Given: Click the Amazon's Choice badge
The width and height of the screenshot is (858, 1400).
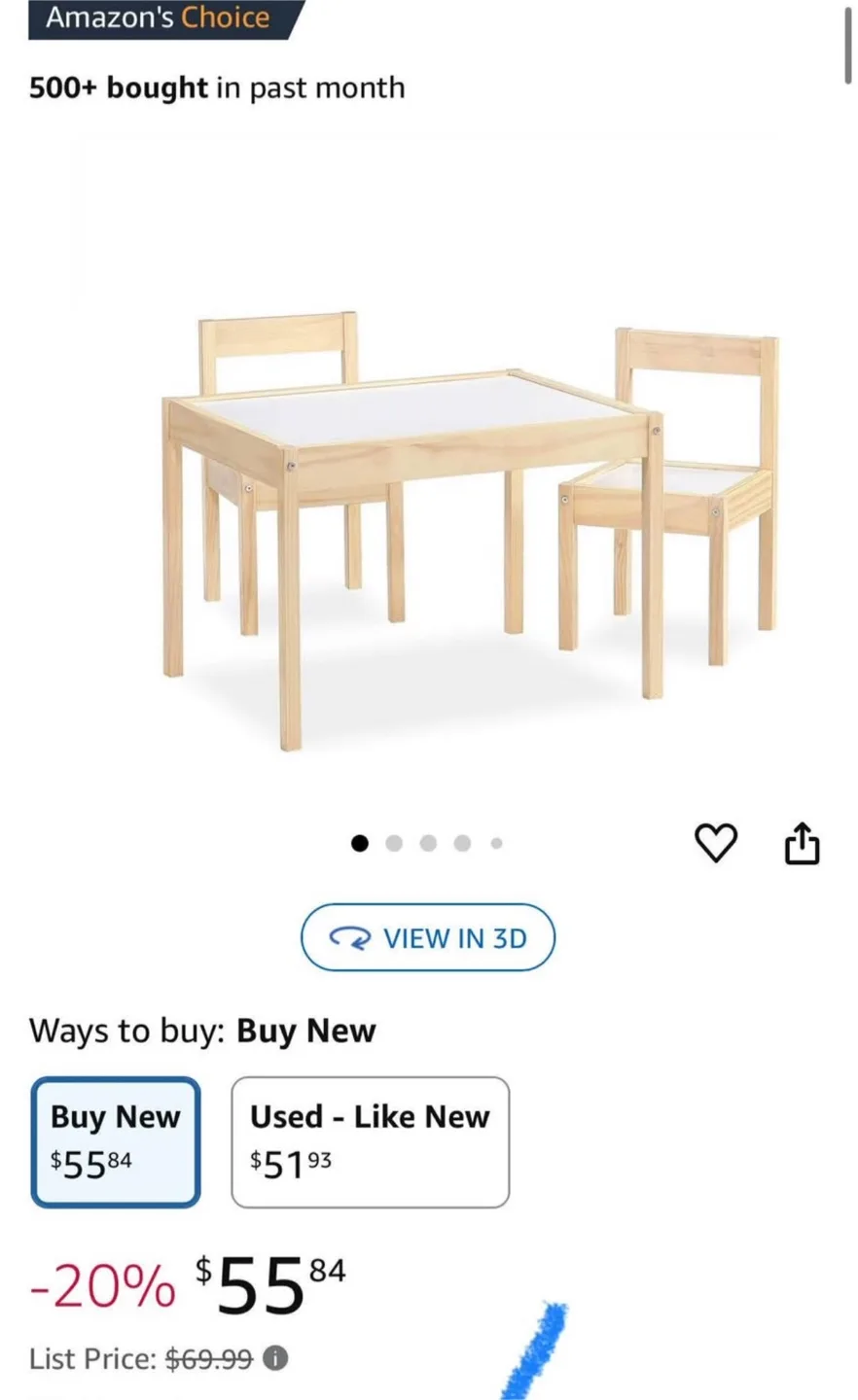Looking at the screenshot, I should click(x=156, y=17).
